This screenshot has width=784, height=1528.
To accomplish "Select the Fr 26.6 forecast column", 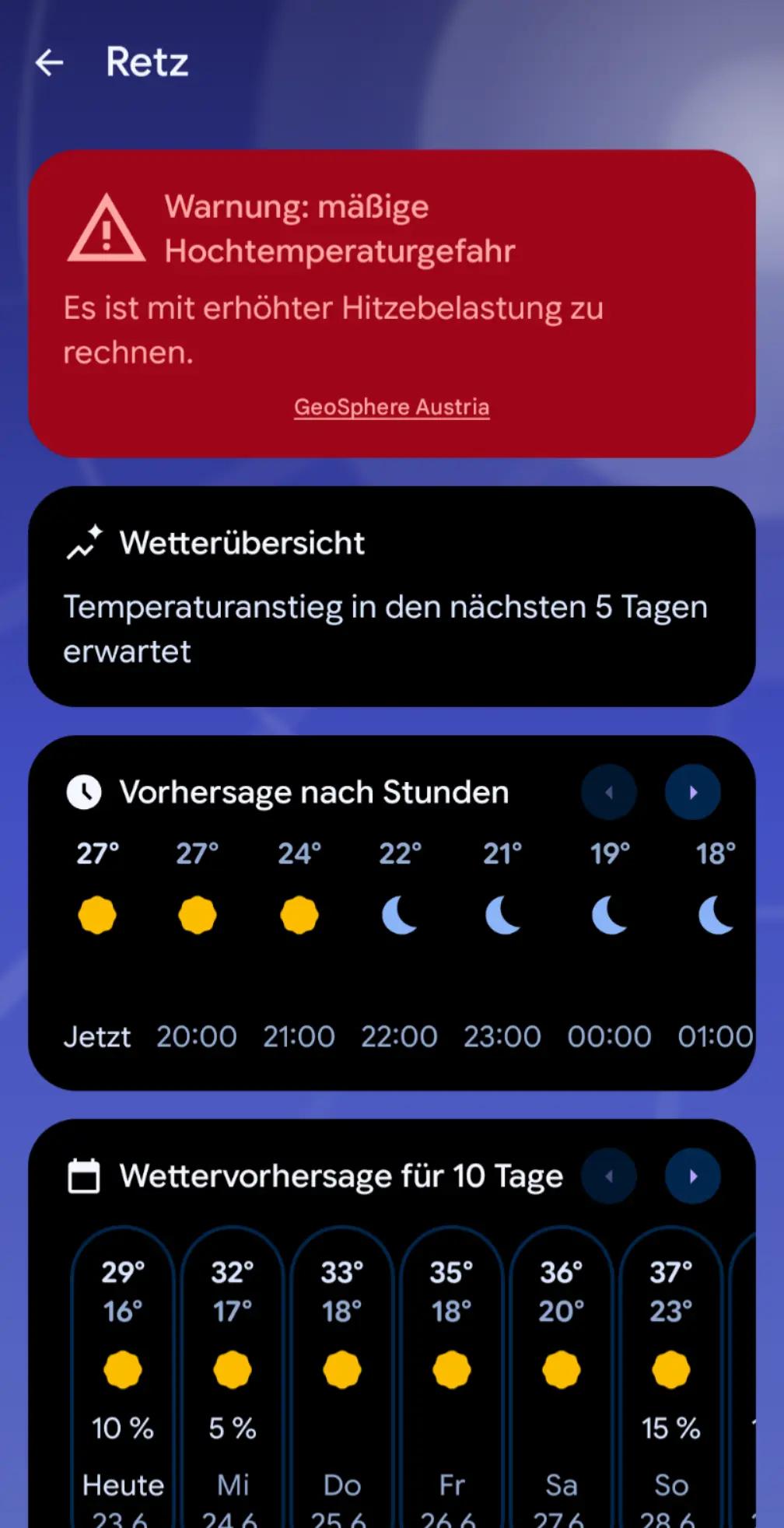I will (452, 1377).
